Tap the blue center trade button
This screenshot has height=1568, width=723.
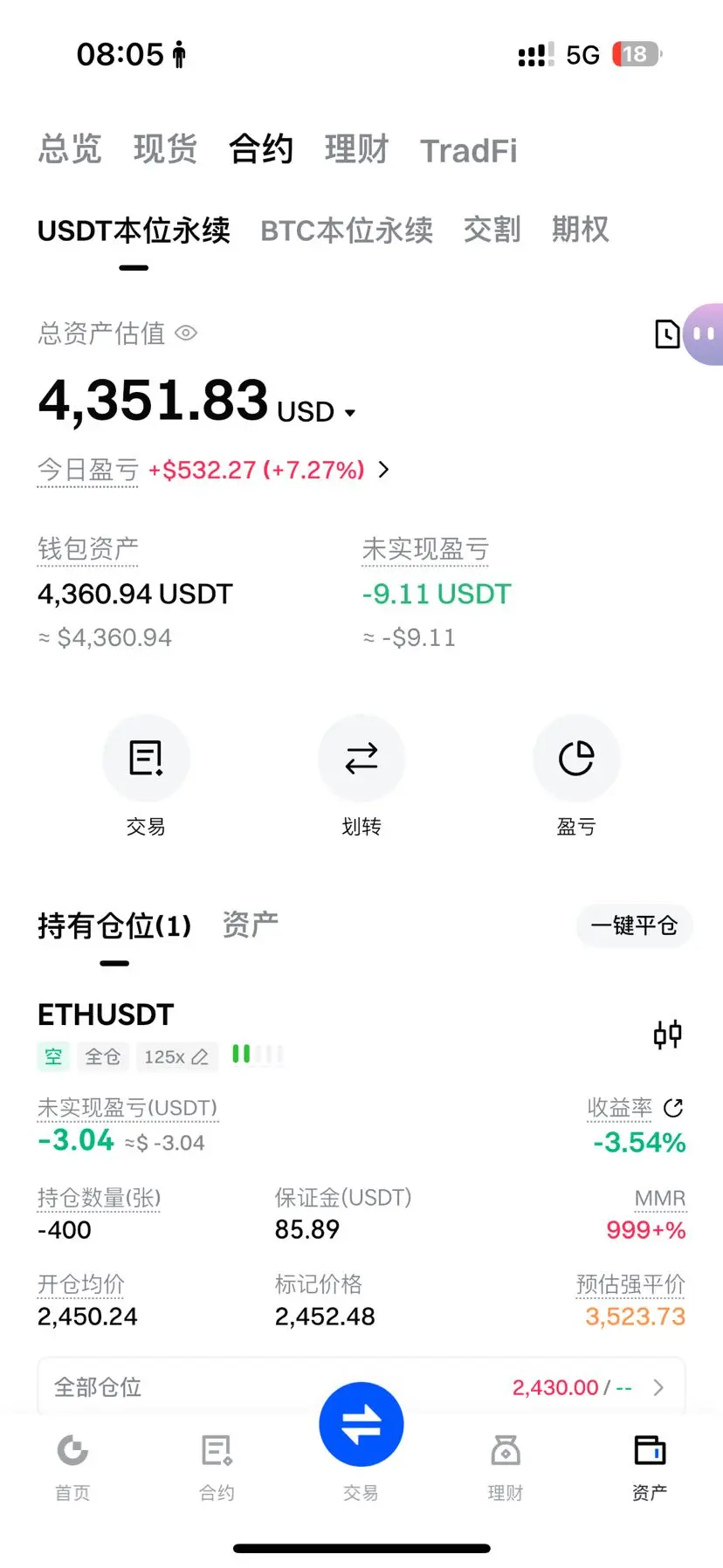point(361,1424)
